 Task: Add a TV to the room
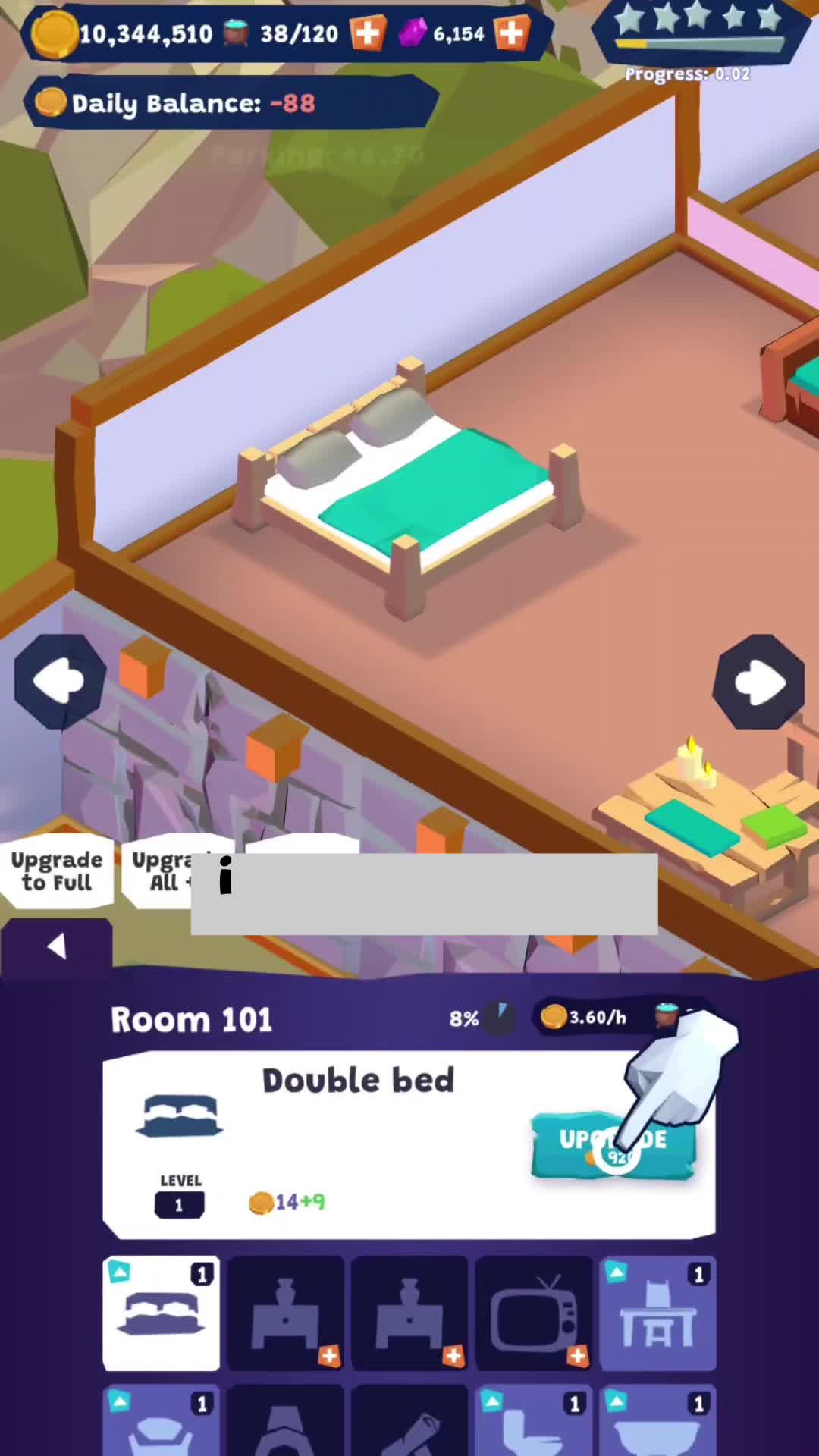pyautogui.click(x=534, y=1313)
